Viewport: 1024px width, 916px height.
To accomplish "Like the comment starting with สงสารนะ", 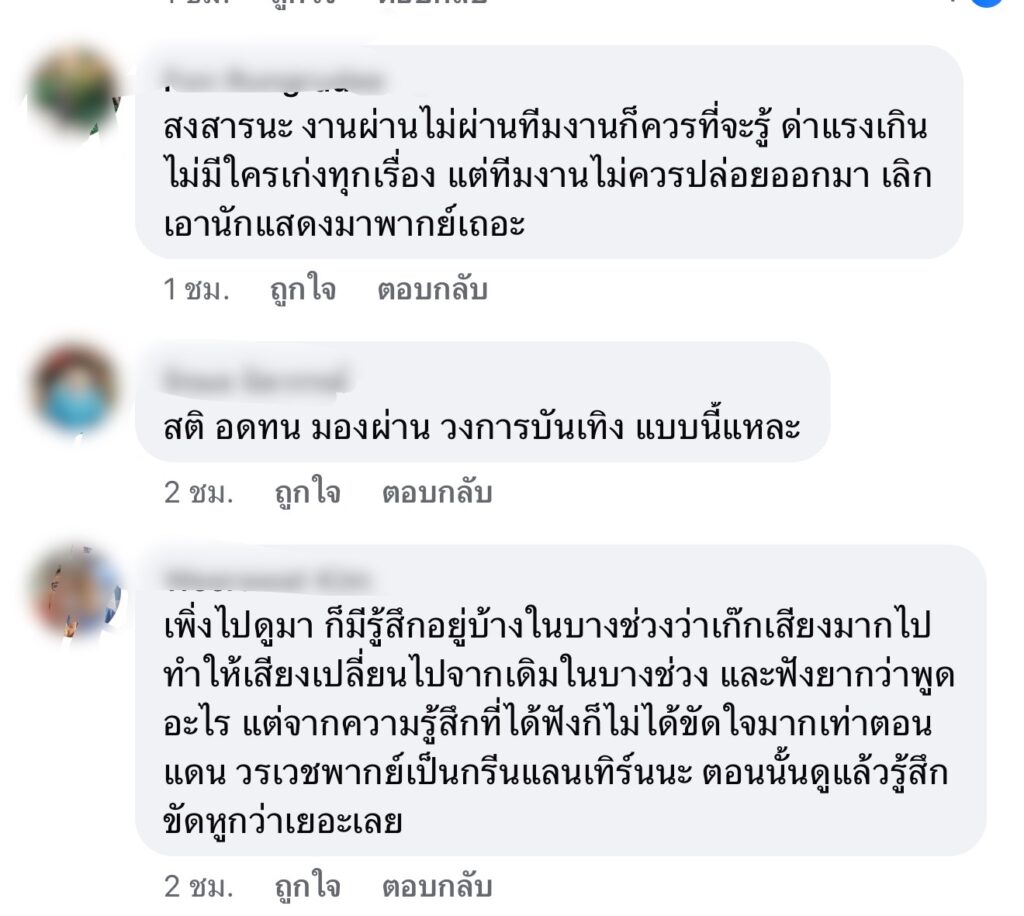I will click(302, 291).
